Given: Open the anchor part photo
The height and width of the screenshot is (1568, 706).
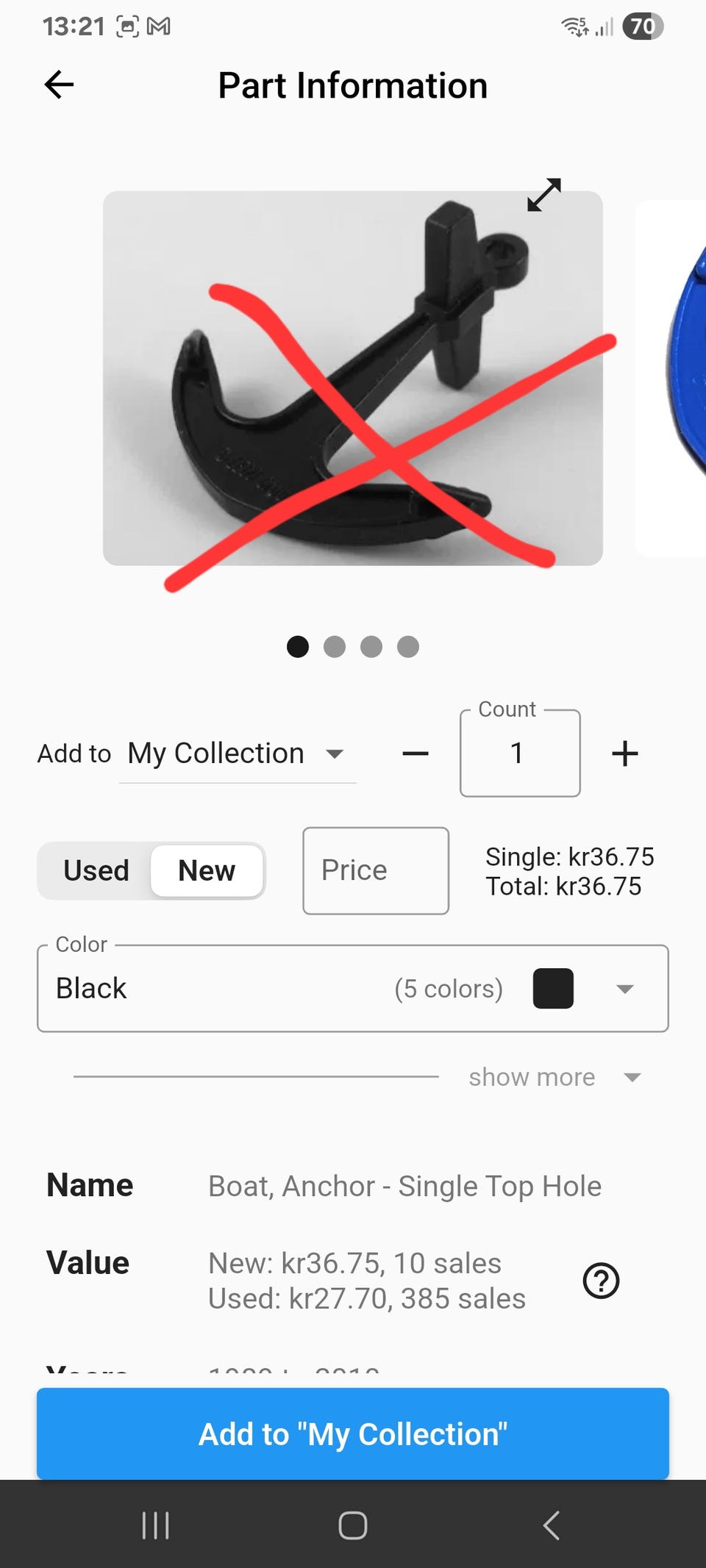Looking at the screenshot, I should [353, 378].
